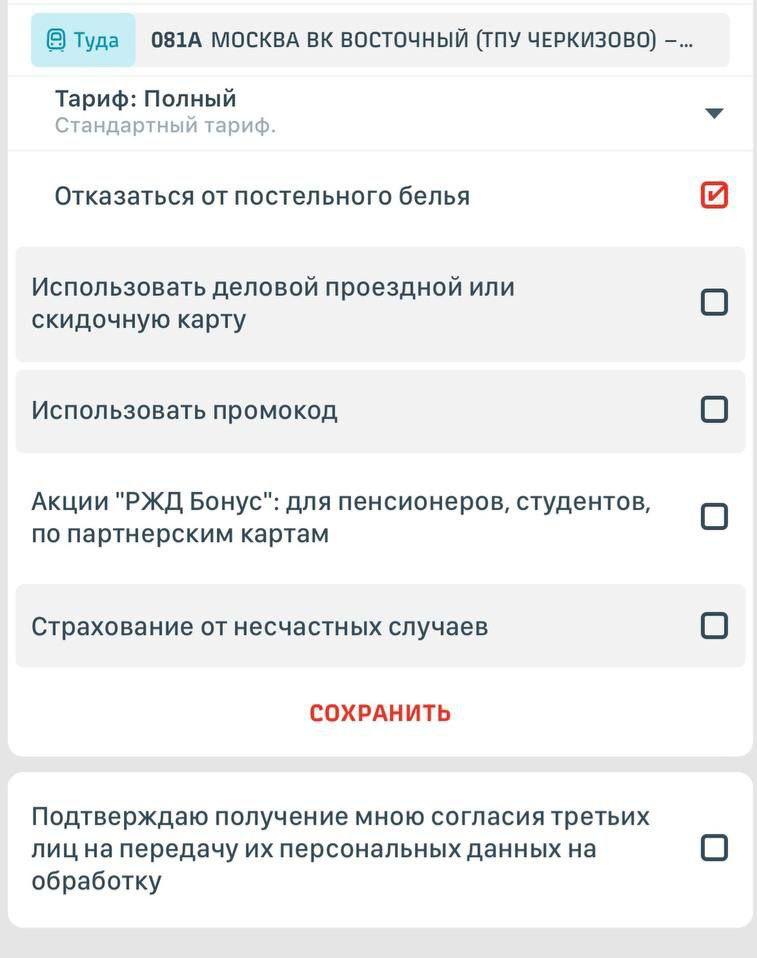Click the dropdown arrow beside Тариф: Полный
The height and width of the screenshot is (958, 757).
pos(714,113)
